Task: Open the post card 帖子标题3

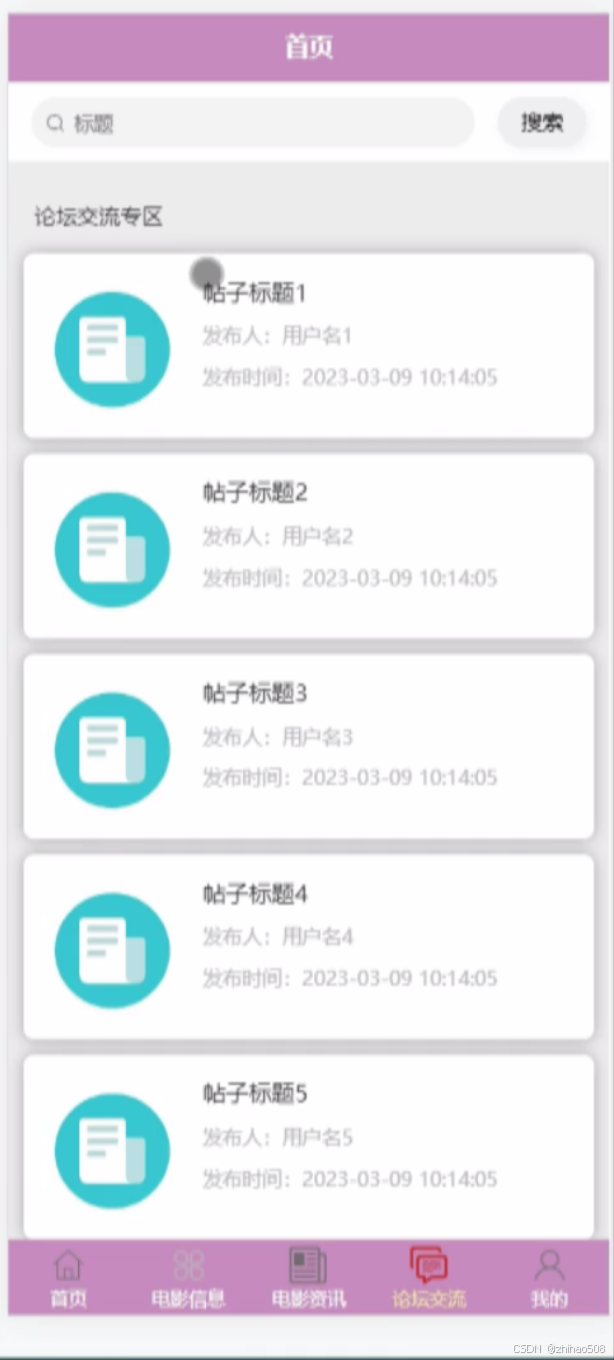Action: [x=309, y=746]
